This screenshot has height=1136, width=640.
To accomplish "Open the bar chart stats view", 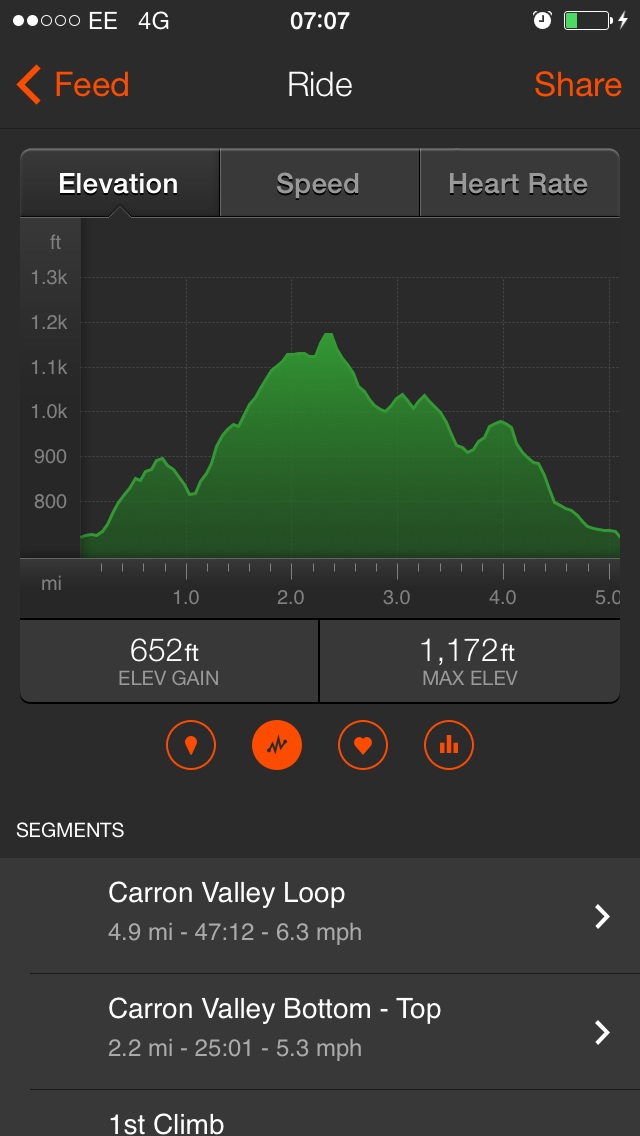I will [x=449, y=745].
